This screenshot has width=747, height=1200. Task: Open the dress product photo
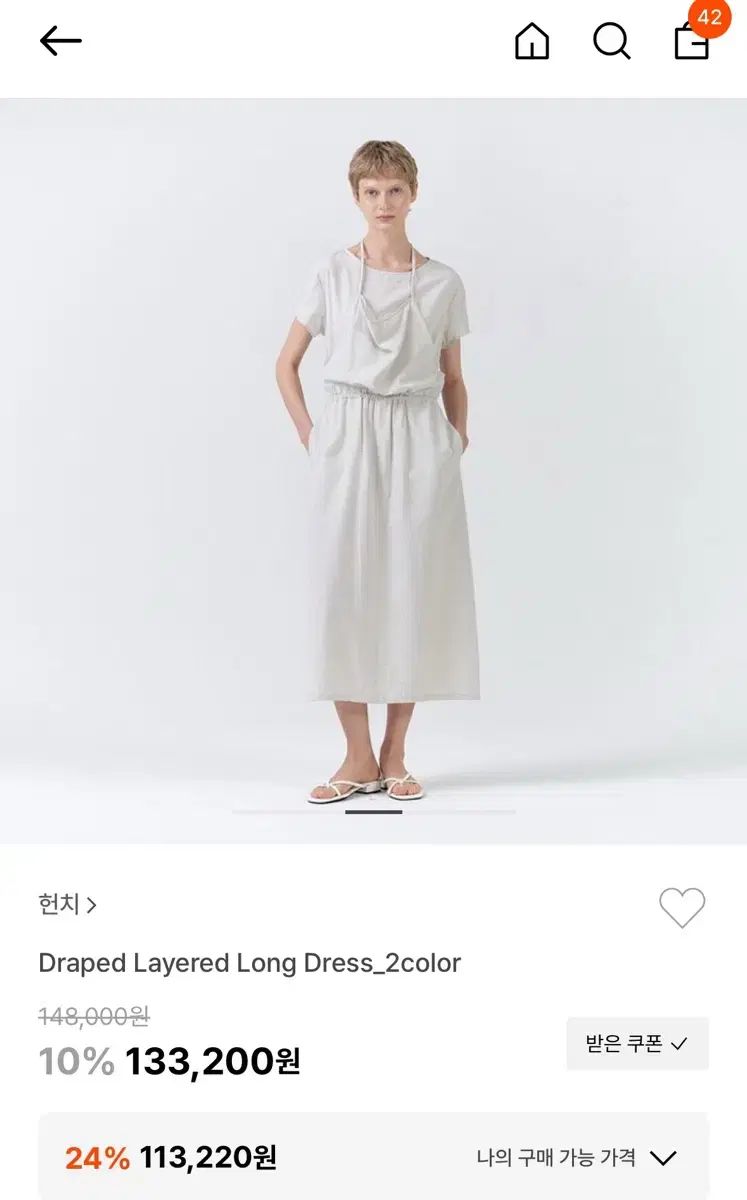373,470
